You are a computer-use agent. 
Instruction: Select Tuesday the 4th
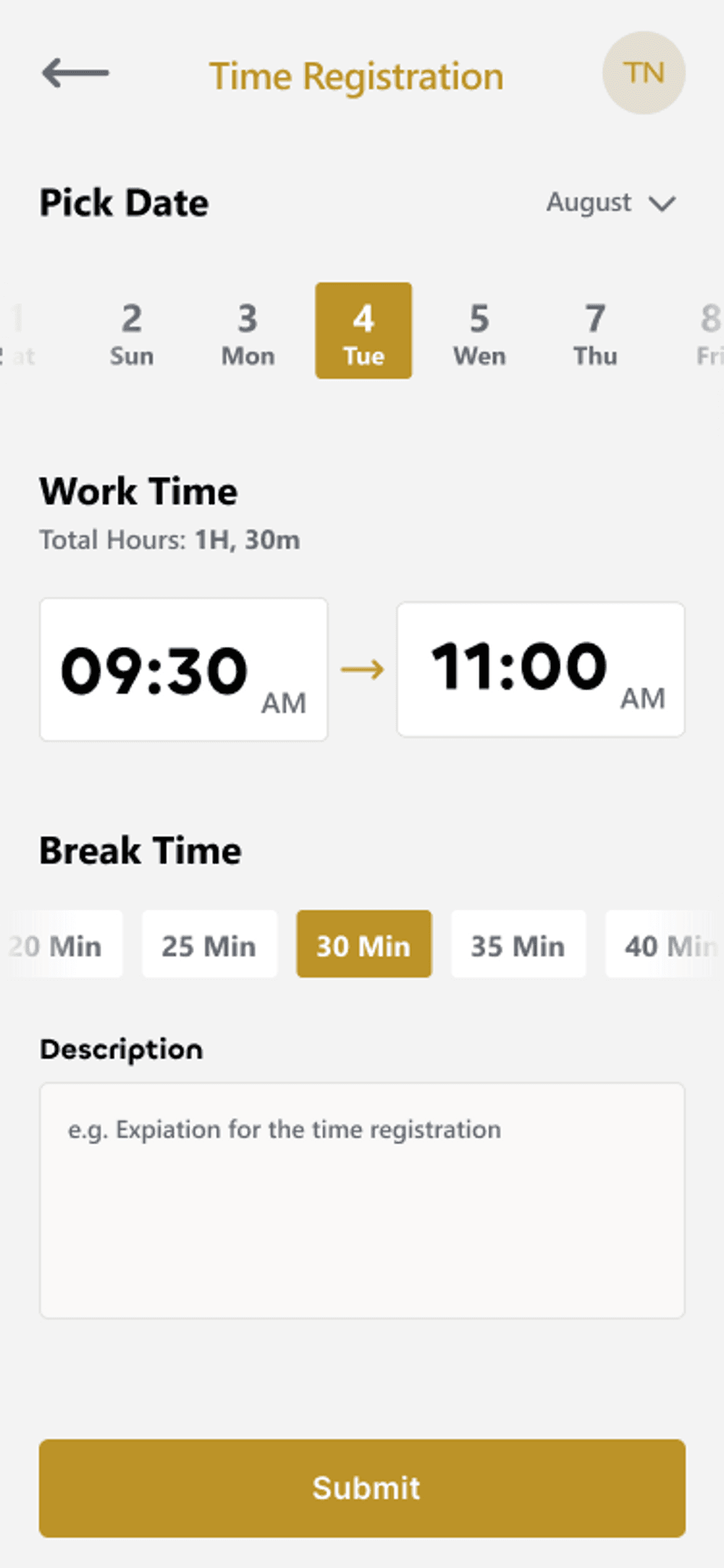coord(363,331)
